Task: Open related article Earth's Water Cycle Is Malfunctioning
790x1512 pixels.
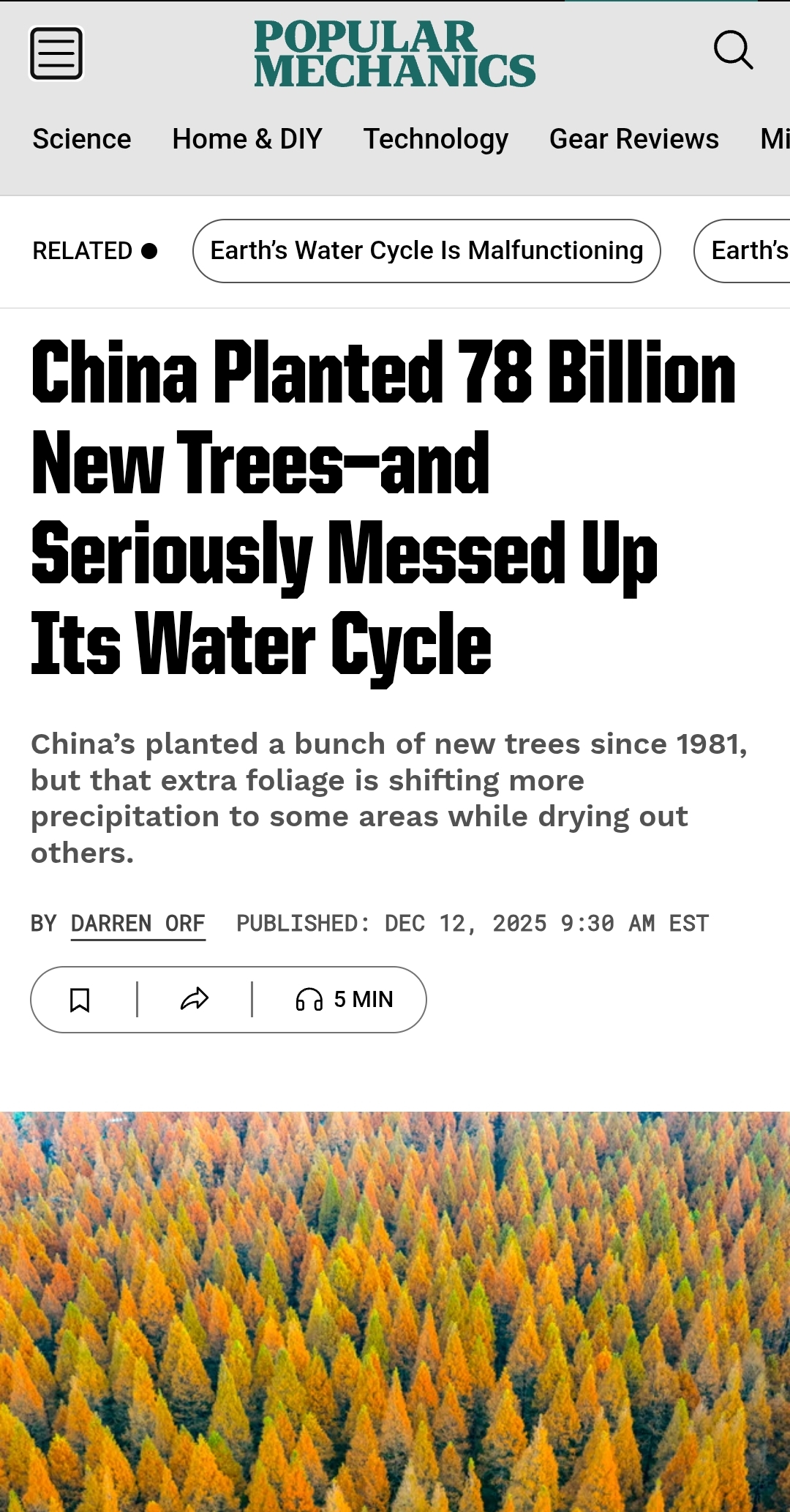Action: click(426, 251)
